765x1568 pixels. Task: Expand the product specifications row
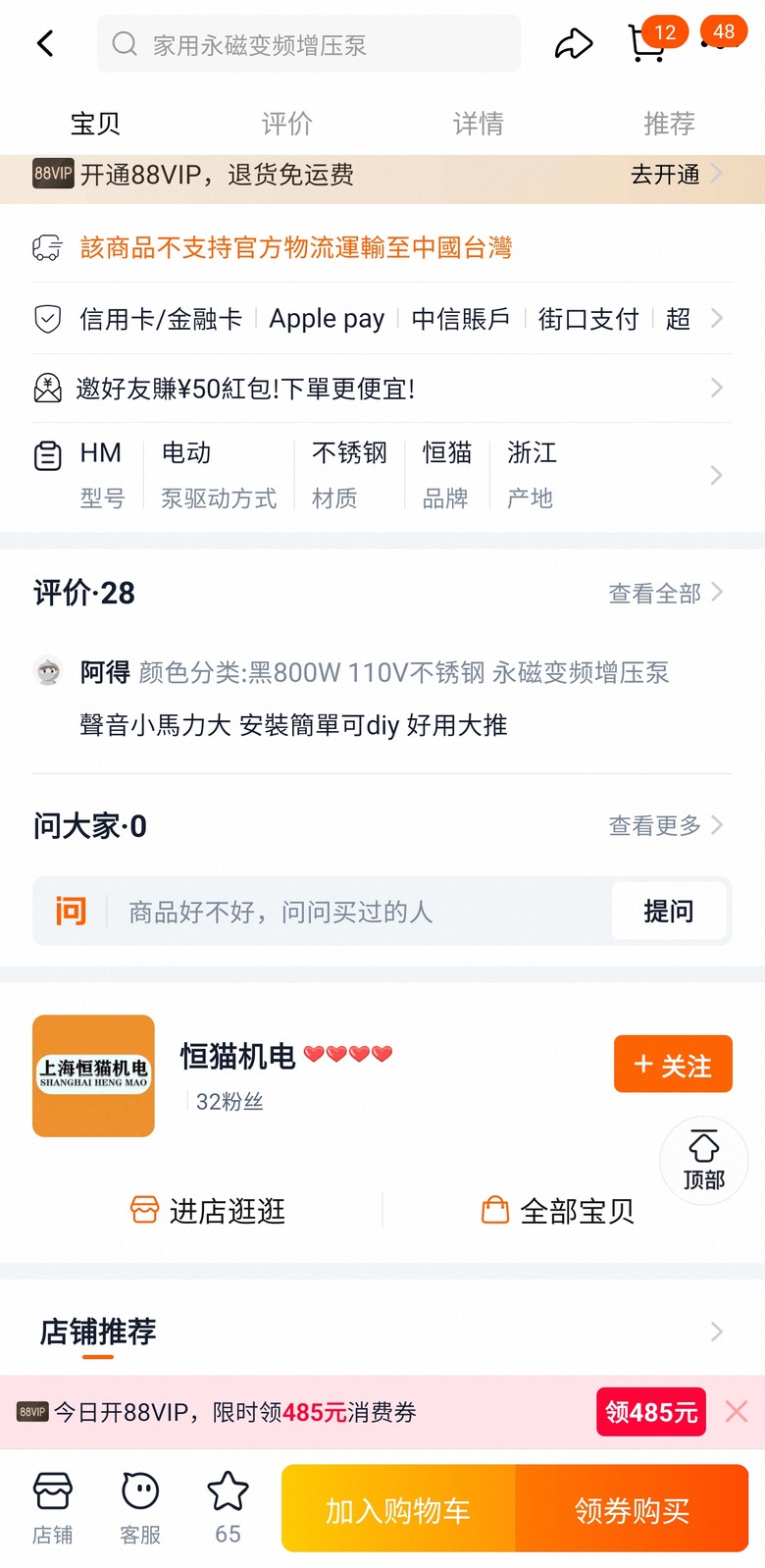coord(382,476)
